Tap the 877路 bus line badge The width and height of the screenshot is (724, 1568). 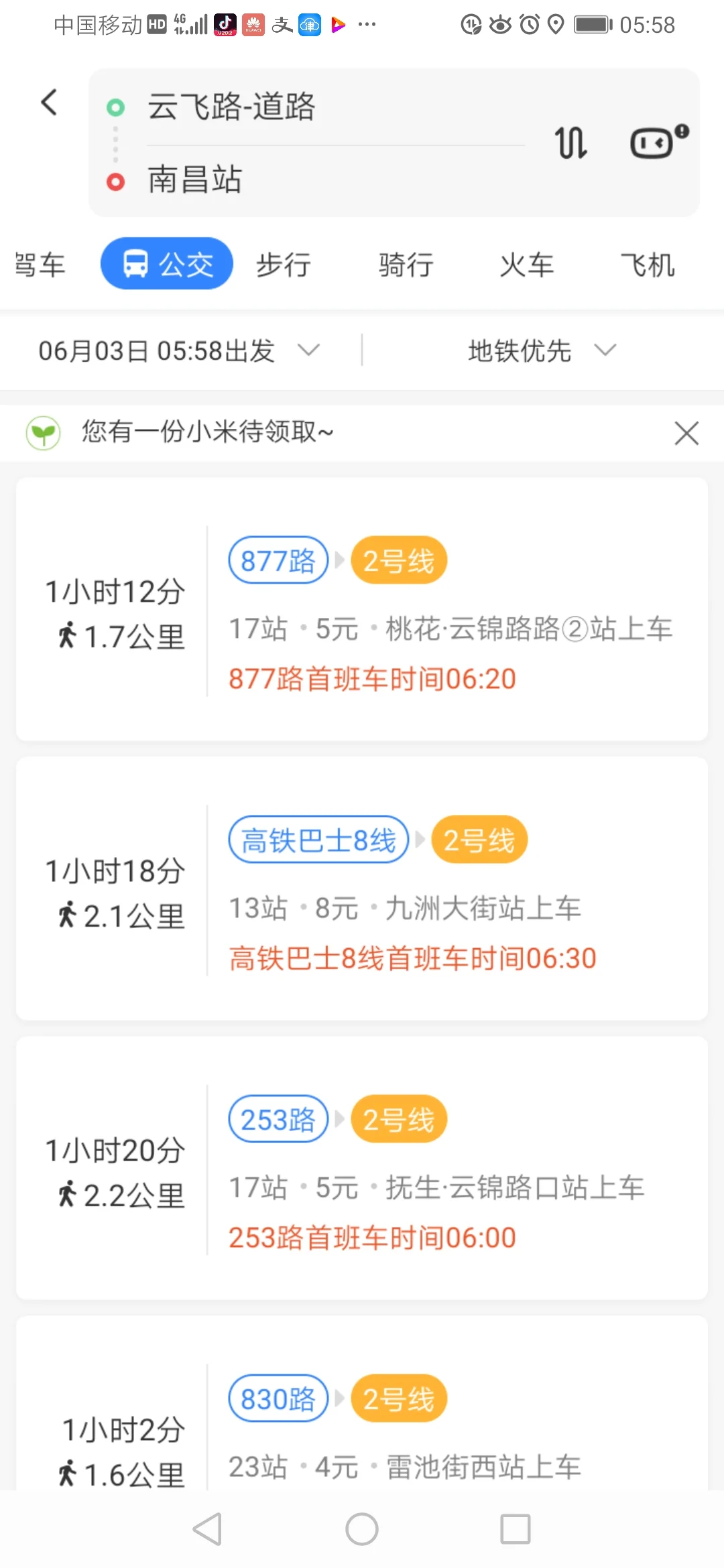coord(277,560)
